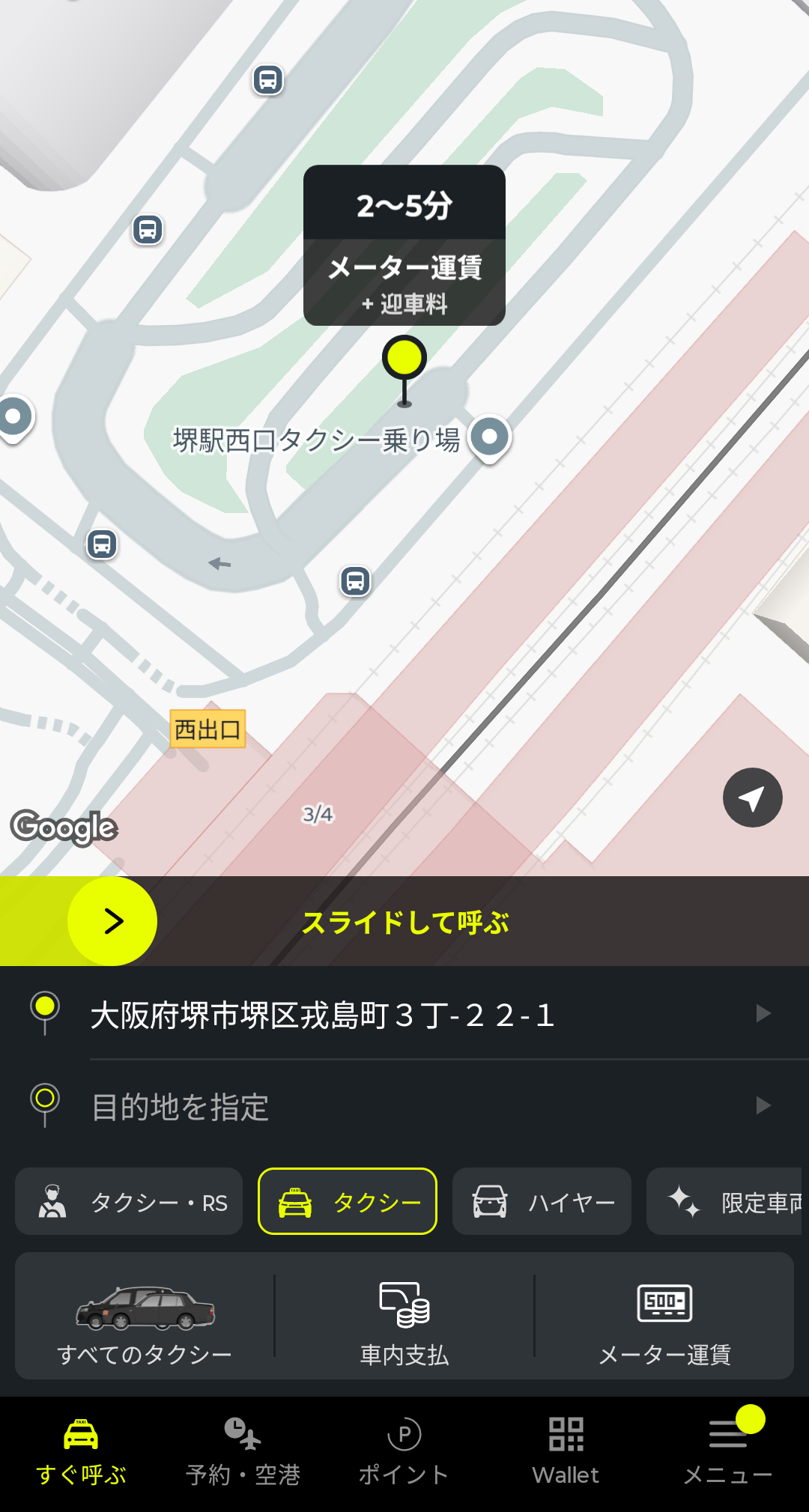809x1512 pixels.
Task: Choose the ハイヤー vehicle chip
Action: [542, 1202]
